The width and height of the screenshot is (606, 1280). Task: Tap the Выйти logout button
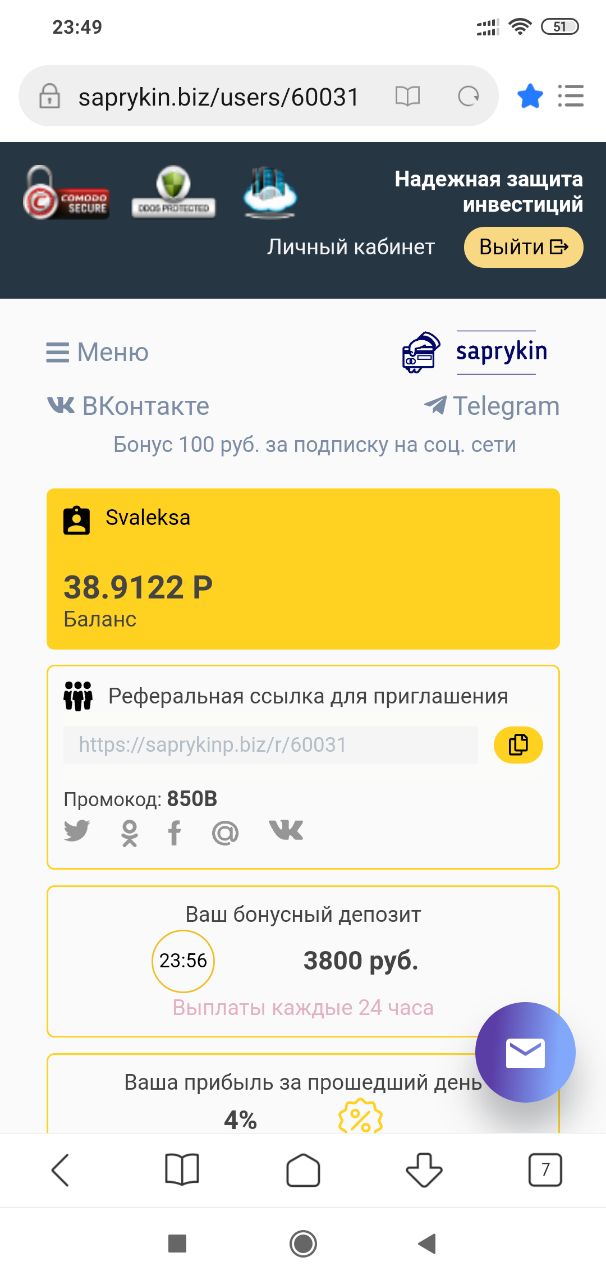[523, 247]
